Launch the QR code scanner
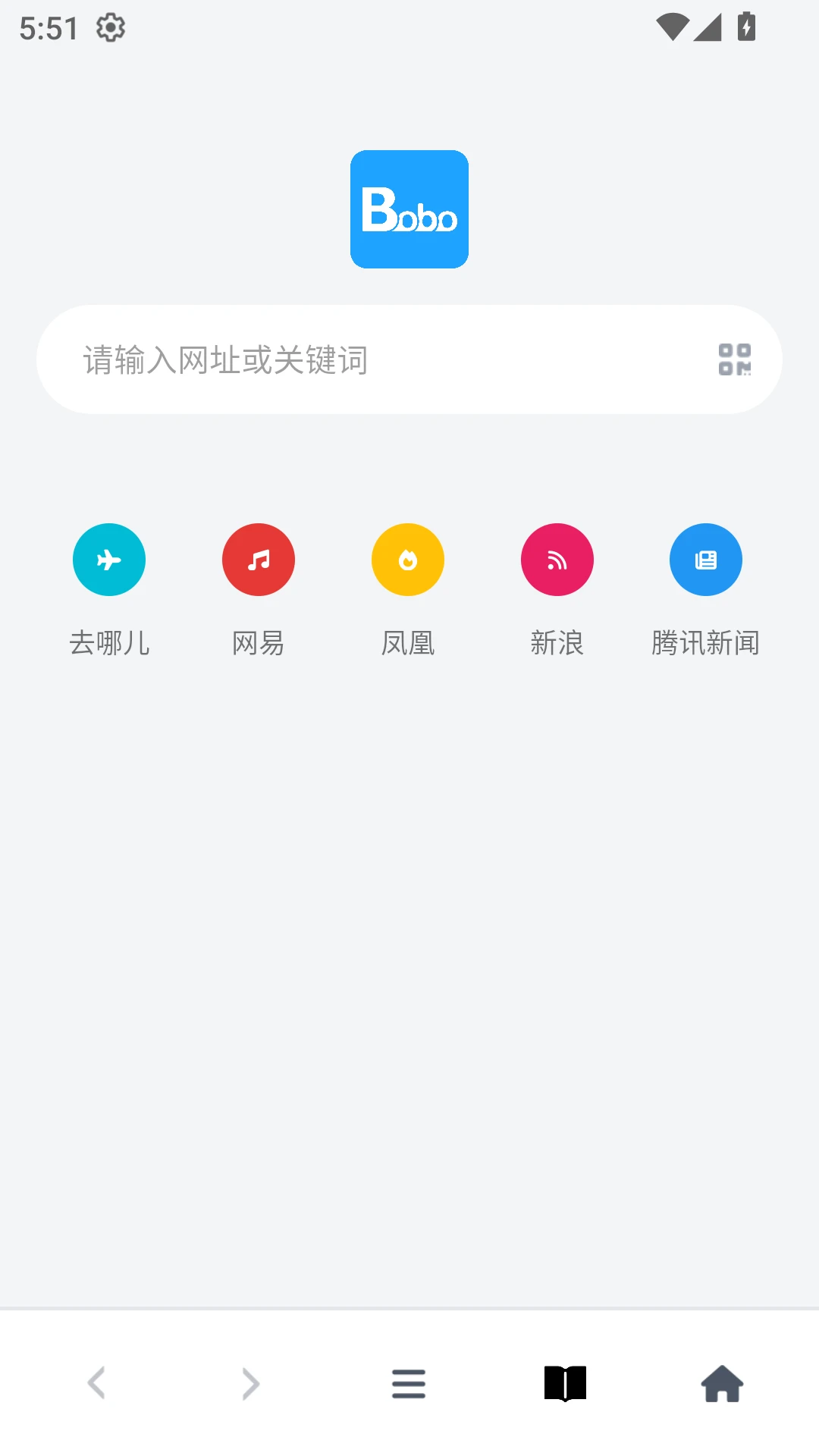The height and width of the screenshot is (1456, 819). 735,359
